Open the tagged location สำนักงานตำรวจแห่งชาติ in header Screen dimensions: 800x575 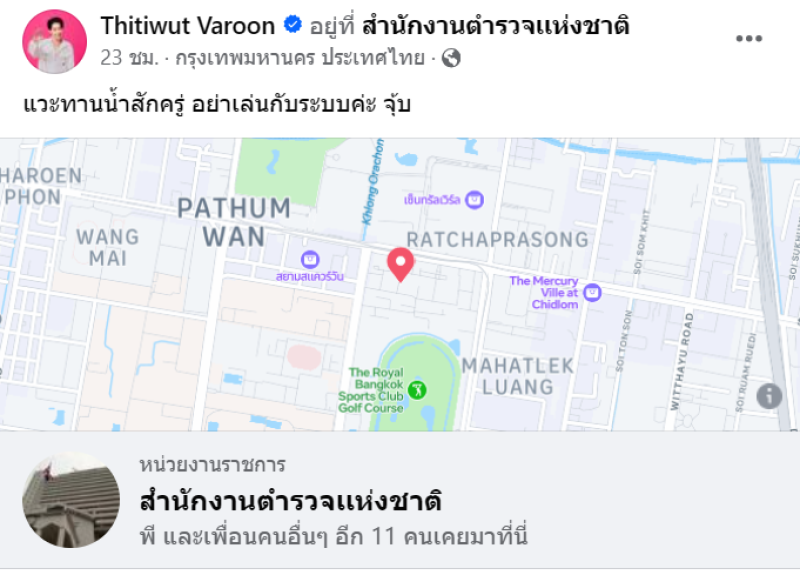[495, 25]
